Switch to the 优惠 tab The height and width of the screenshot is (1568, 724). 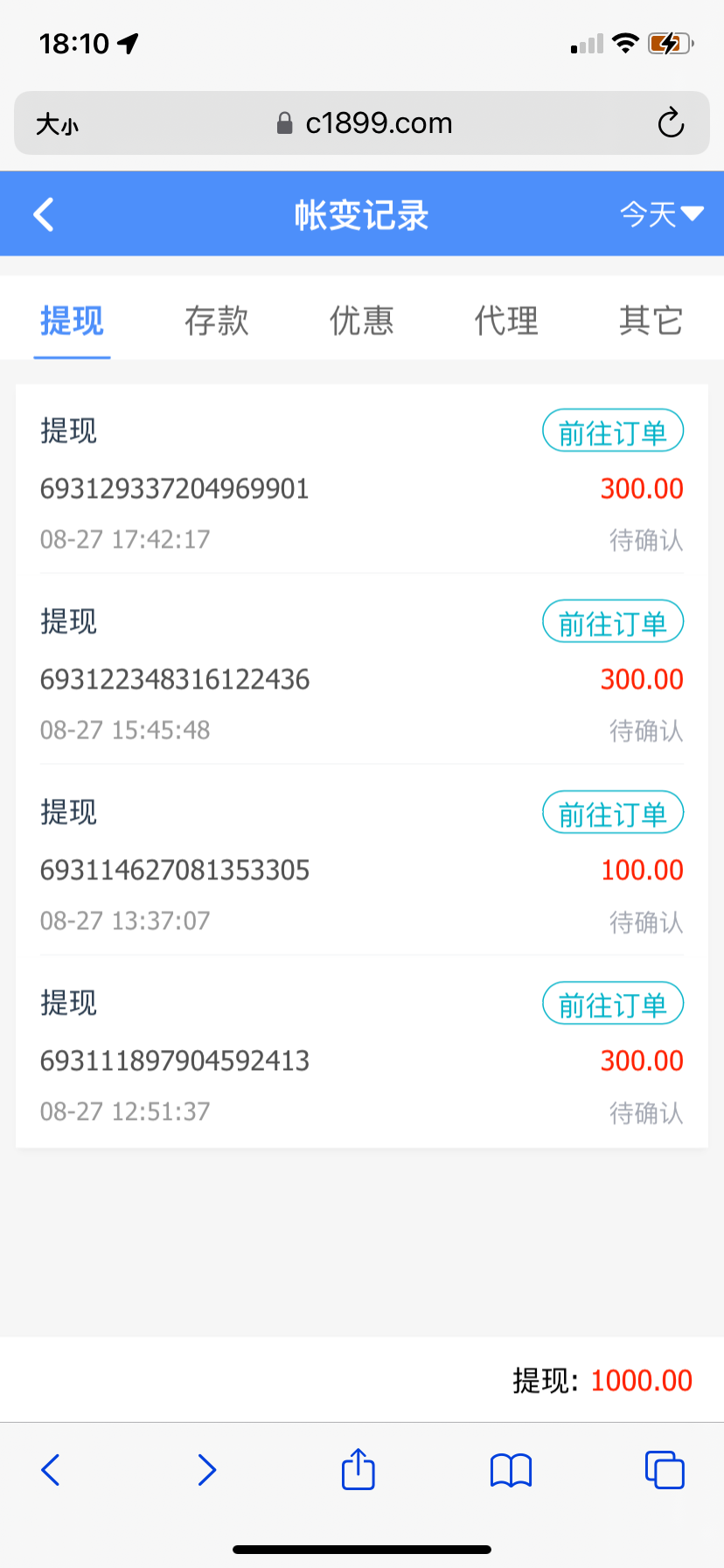pyautogui.click(x=361, y=321)
